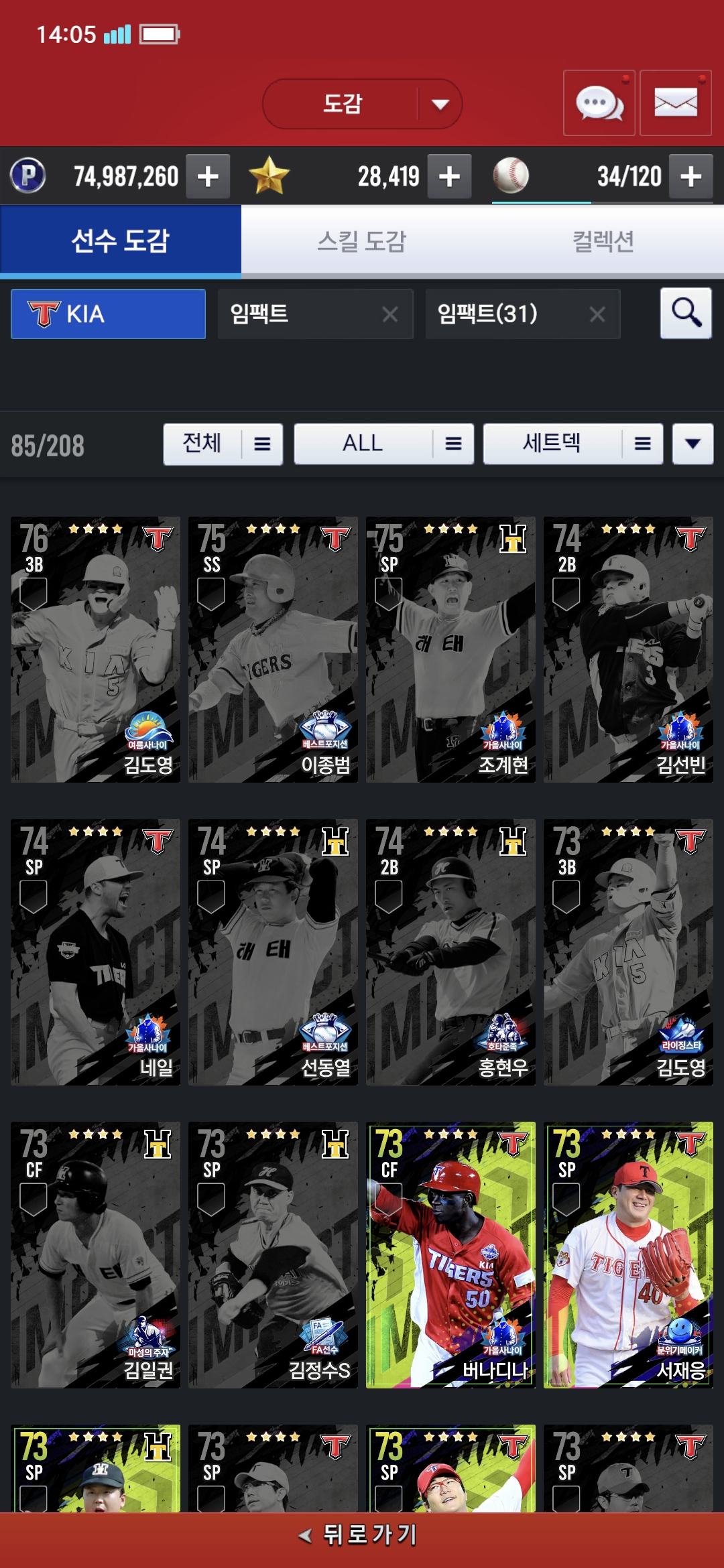The image size is (724, 1568).
Task: Remove the 임팩트(31) filter chip
Action: pos(597,314)
